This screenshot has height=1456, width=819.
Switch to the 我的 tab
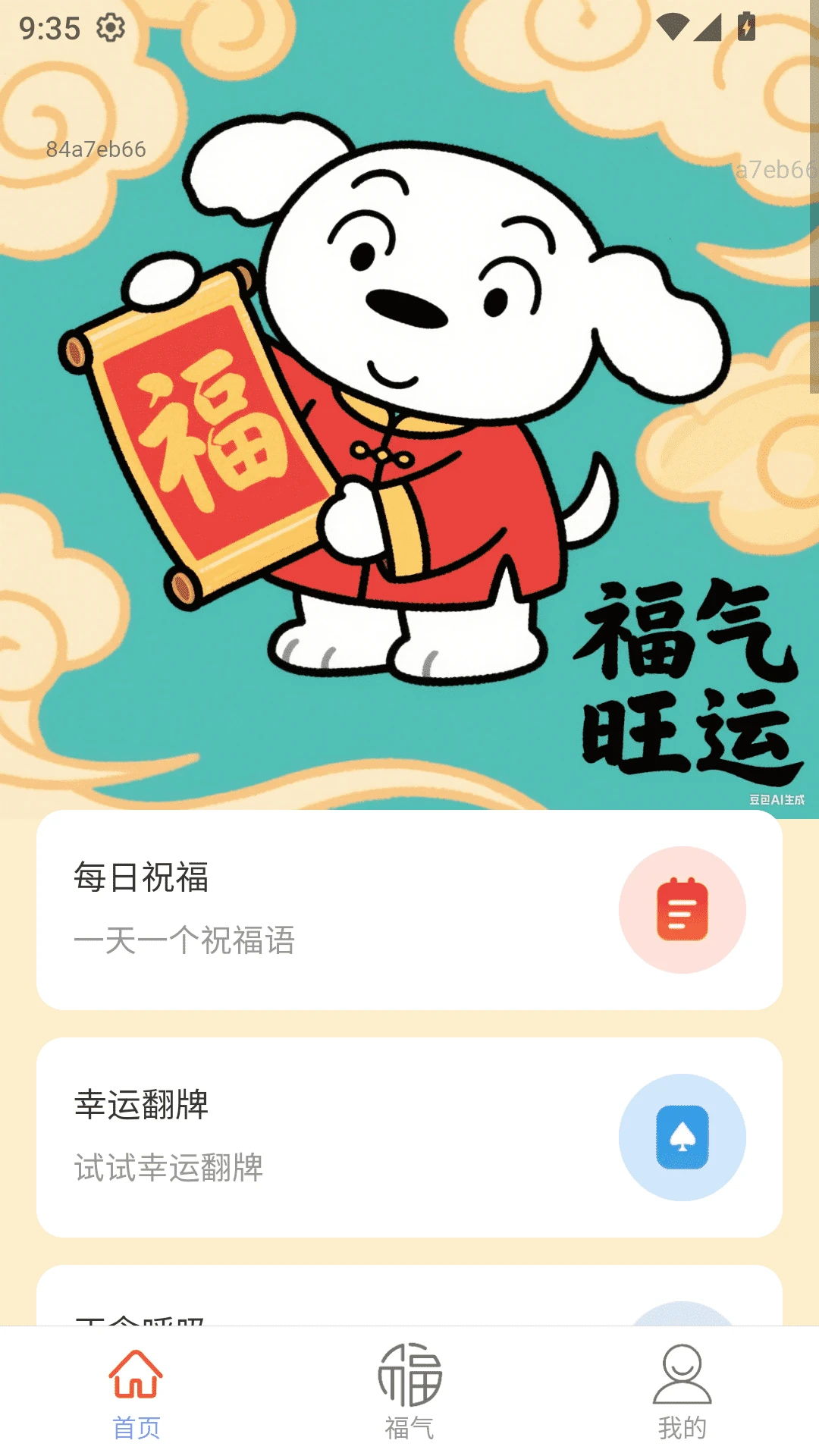[x=683, y=1399]
